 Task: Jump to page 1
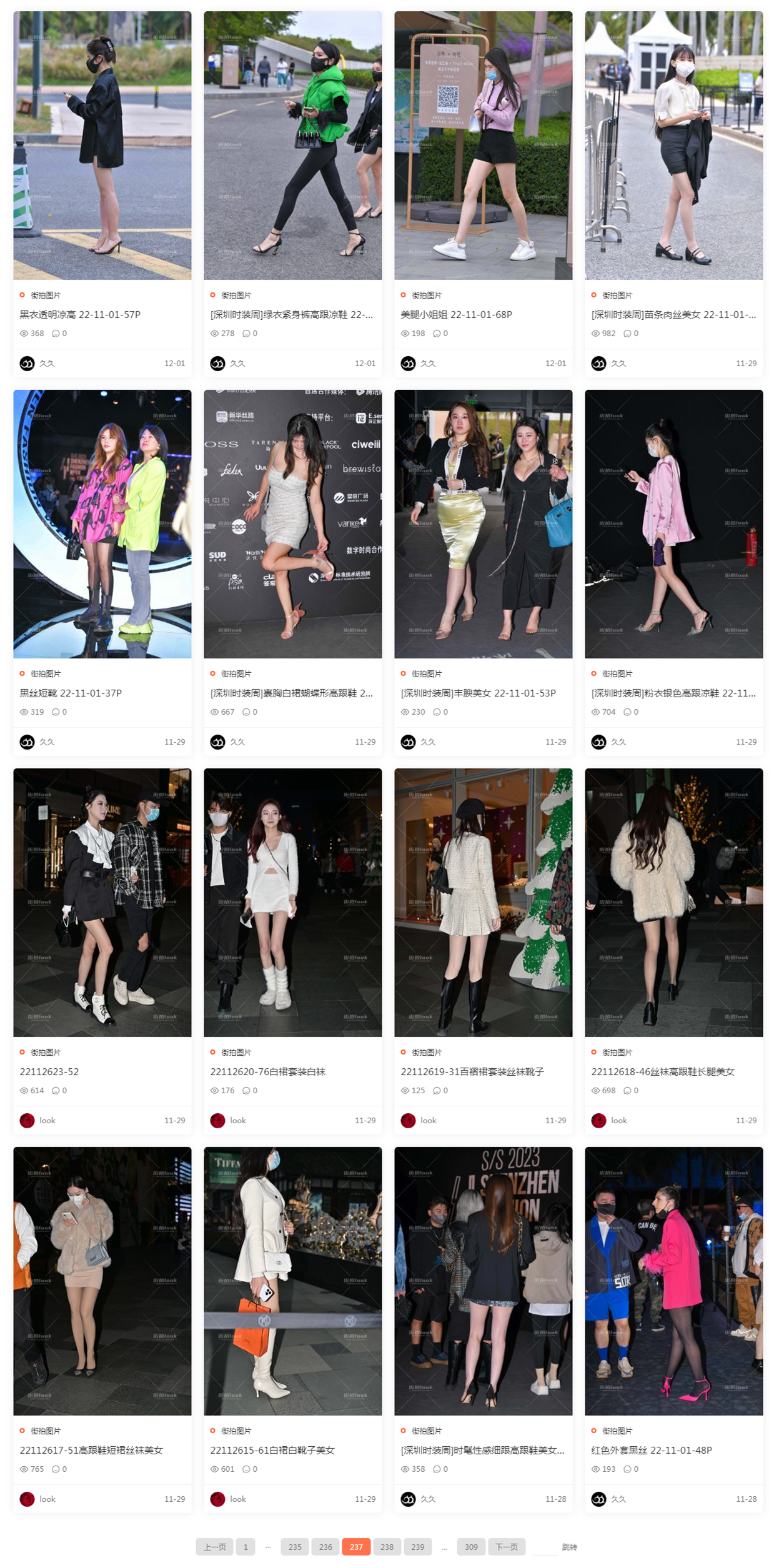click(x=246, y=1547)
